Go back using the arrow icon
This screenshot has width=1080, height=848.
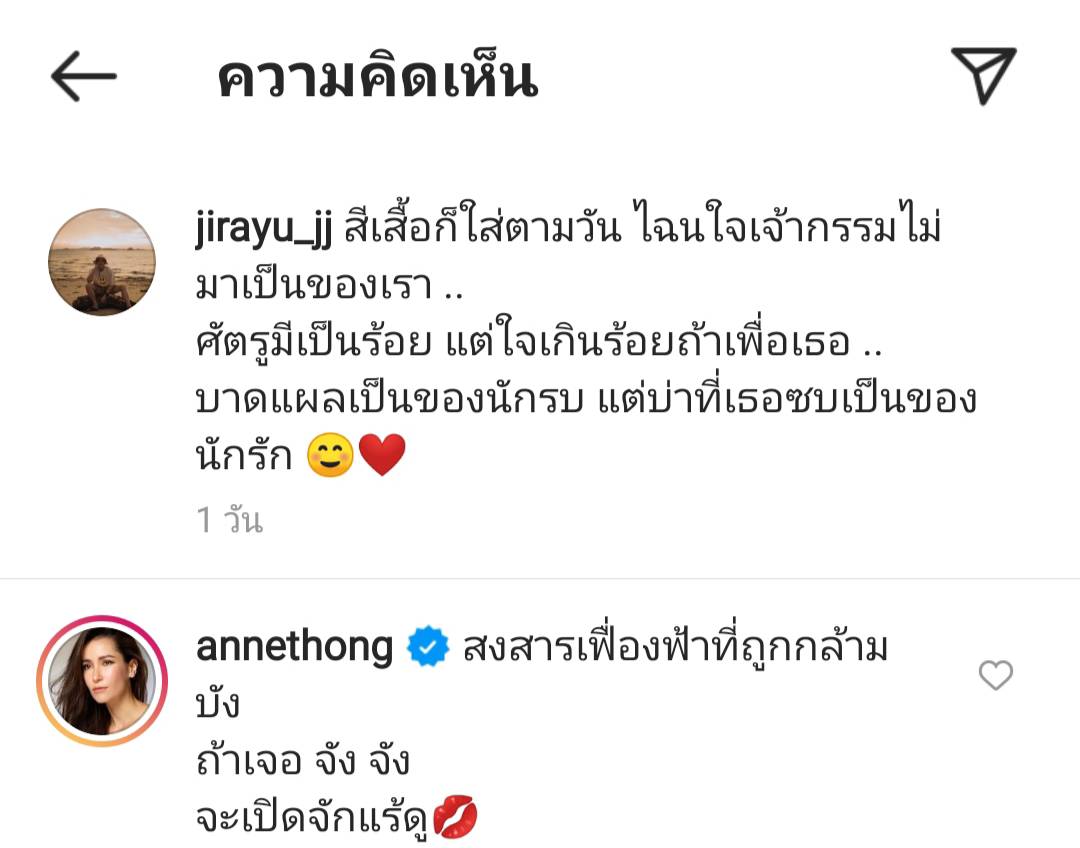(x=84, y=77)
